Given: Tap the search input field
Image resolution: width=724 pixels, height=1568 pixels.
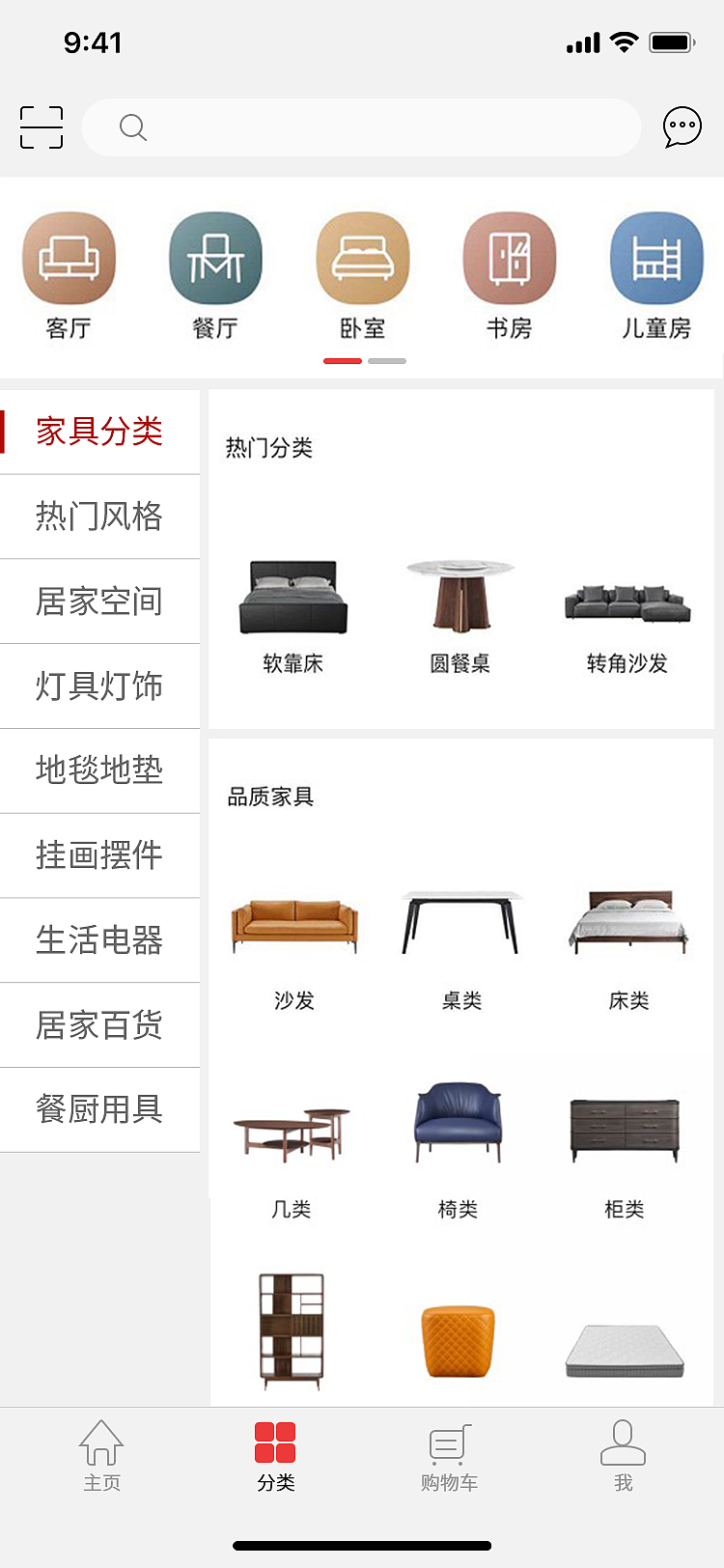Looking at the screenshot, I should [362, 126].
